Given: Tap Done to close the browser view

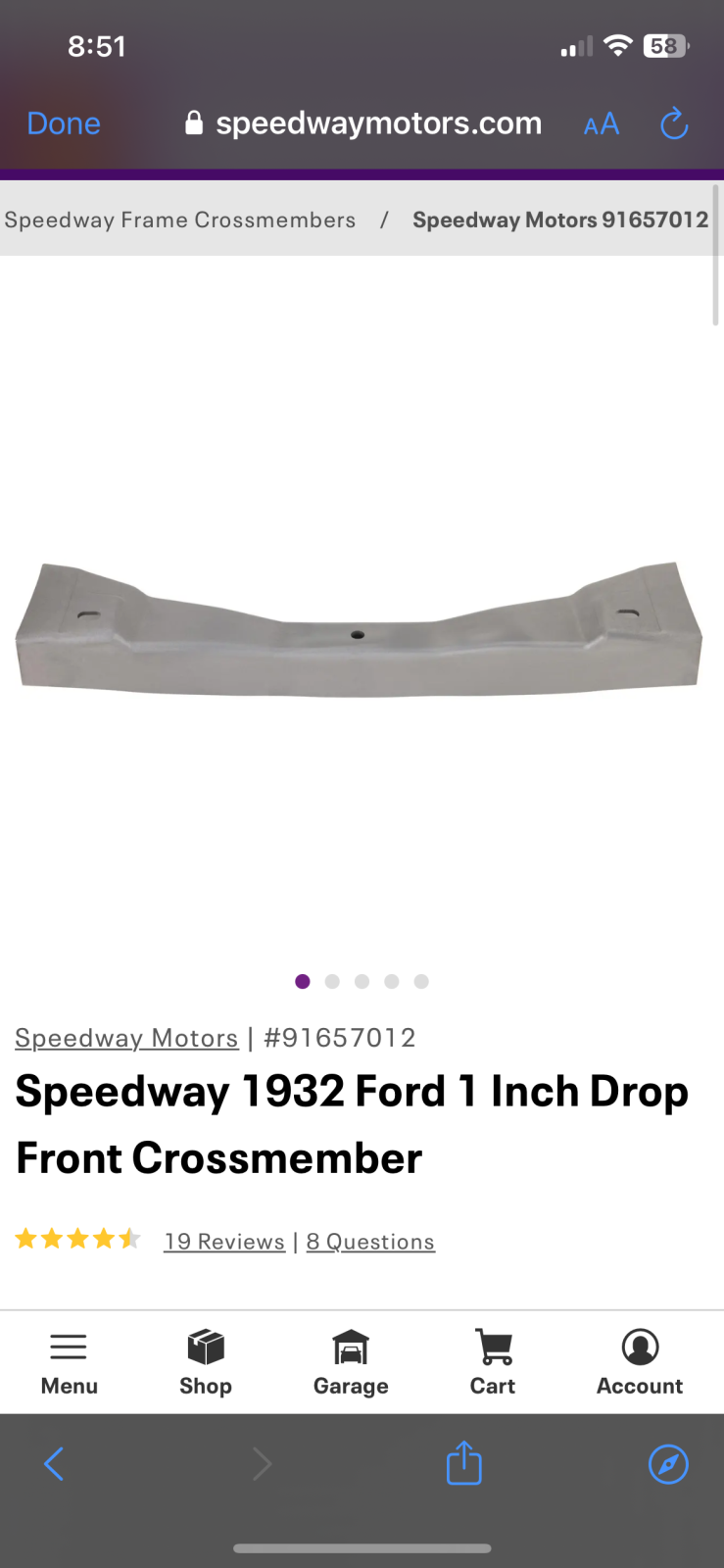Looking at the screenshot, I should click(64, 123).
